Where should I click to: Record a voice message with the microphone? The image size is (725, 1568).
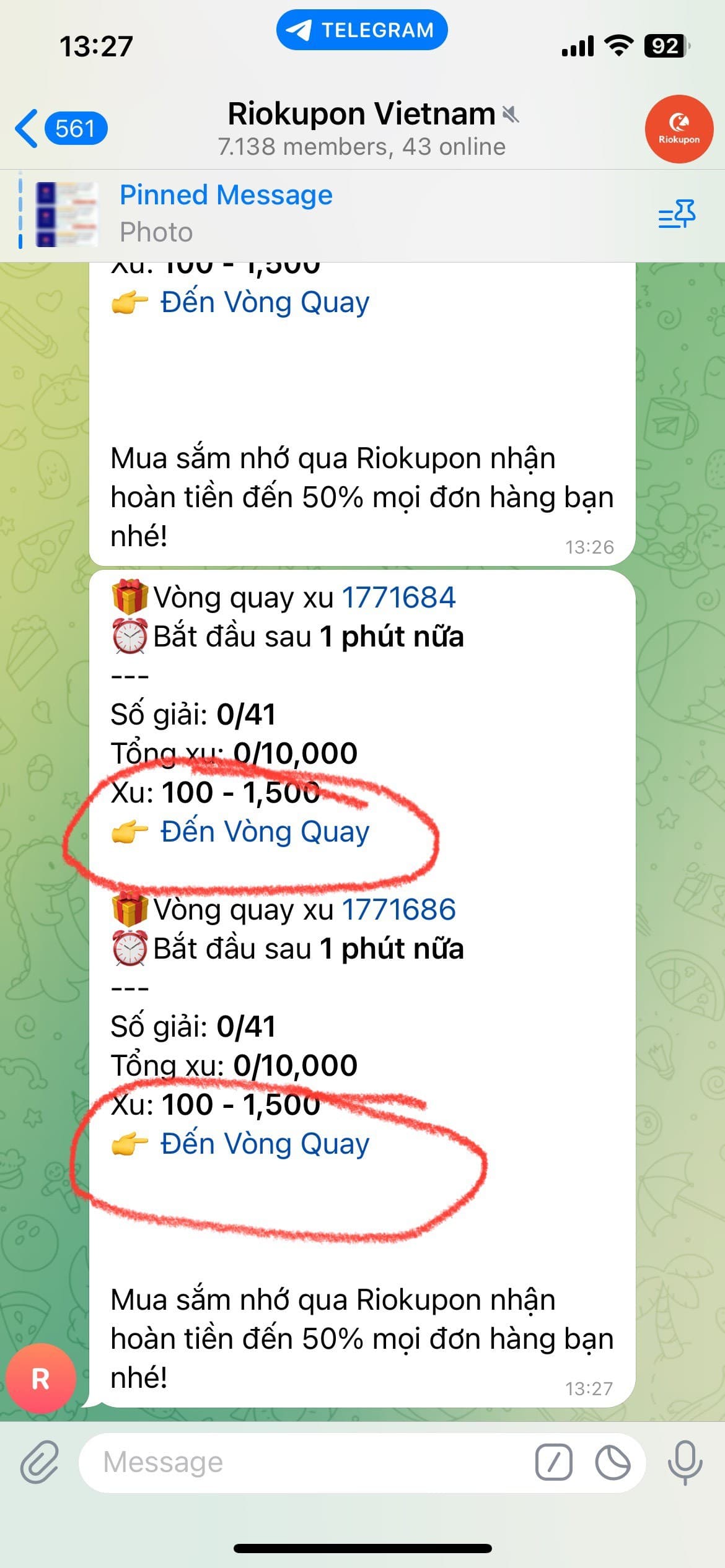[x=685, y=1462]
